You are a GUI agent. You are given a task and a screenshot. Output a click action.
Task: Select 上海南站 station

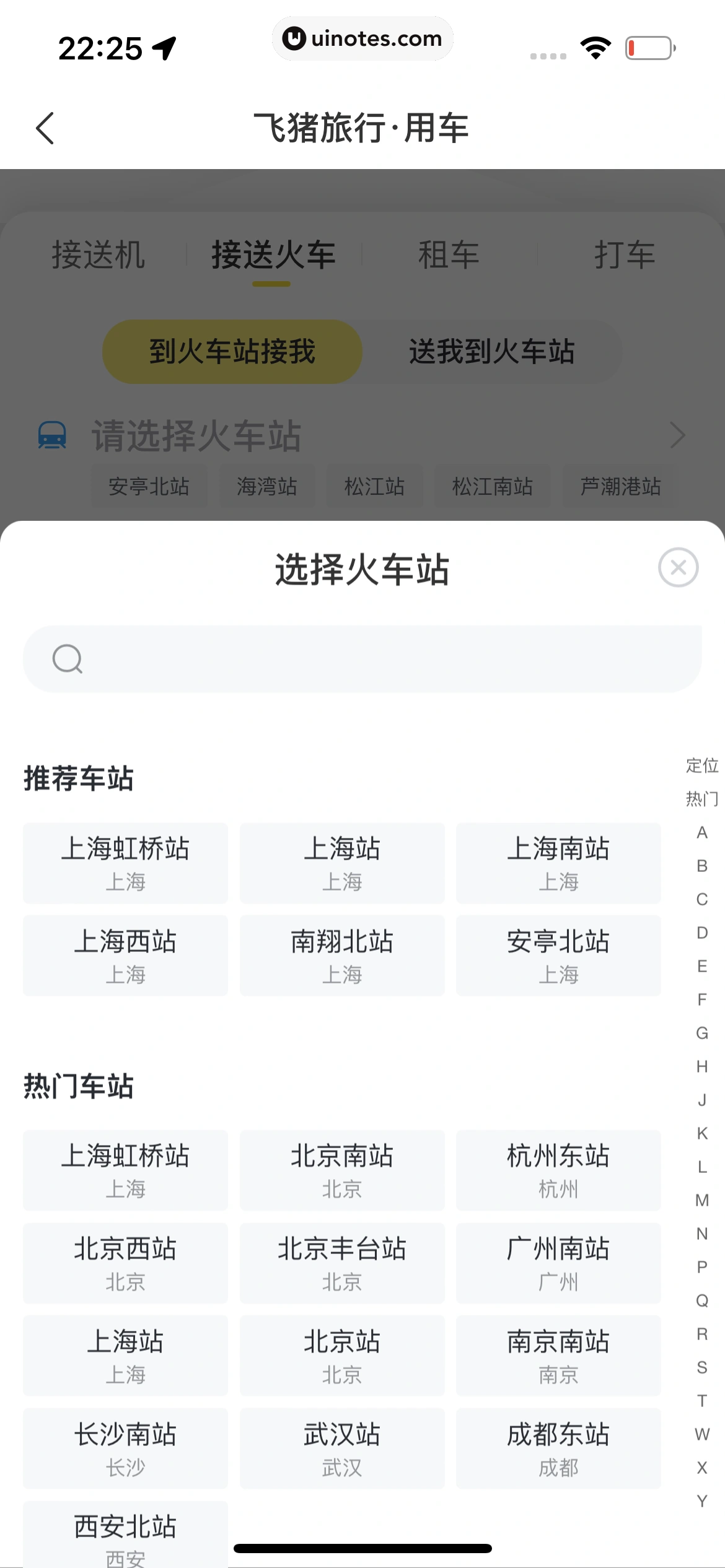tap(558, 863)
